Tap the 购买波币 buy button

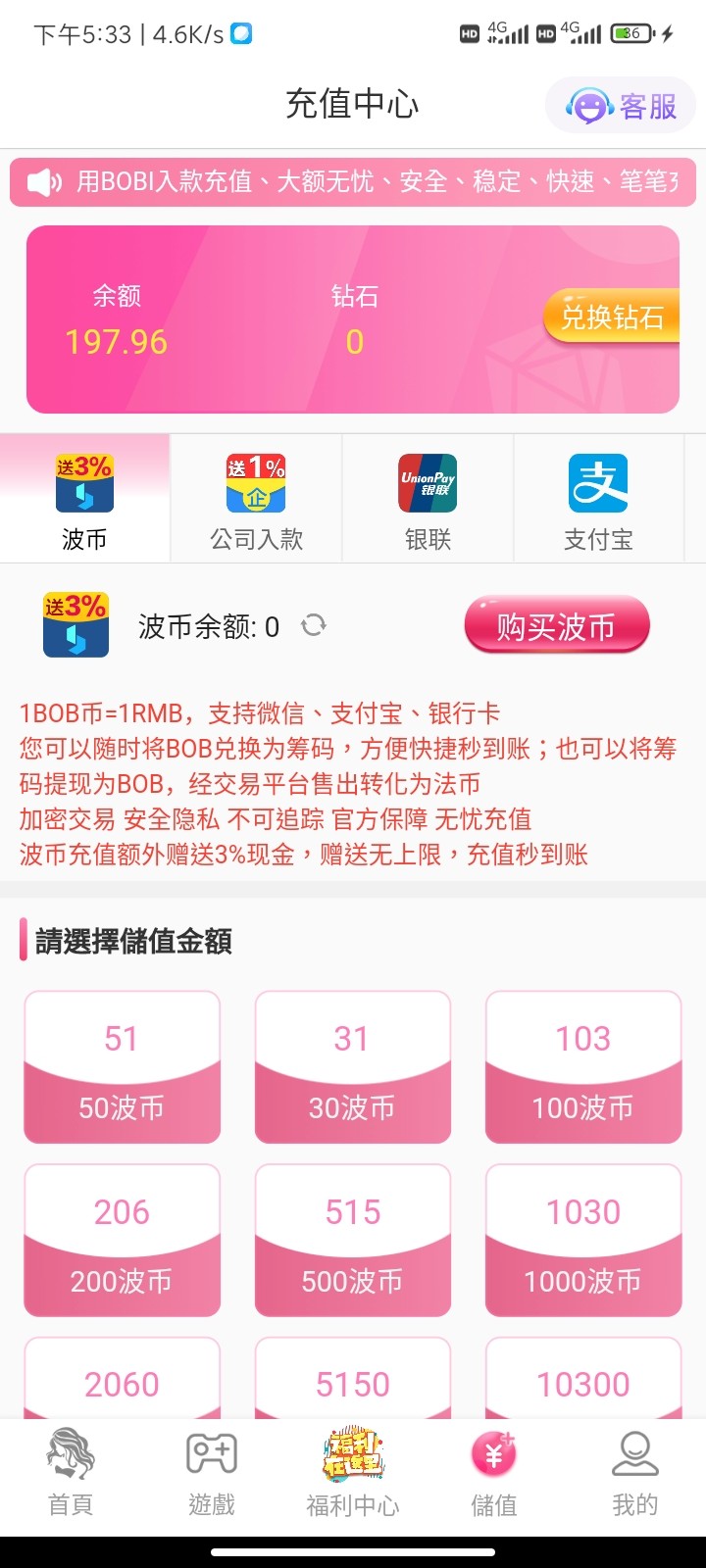tap(556, 624)
